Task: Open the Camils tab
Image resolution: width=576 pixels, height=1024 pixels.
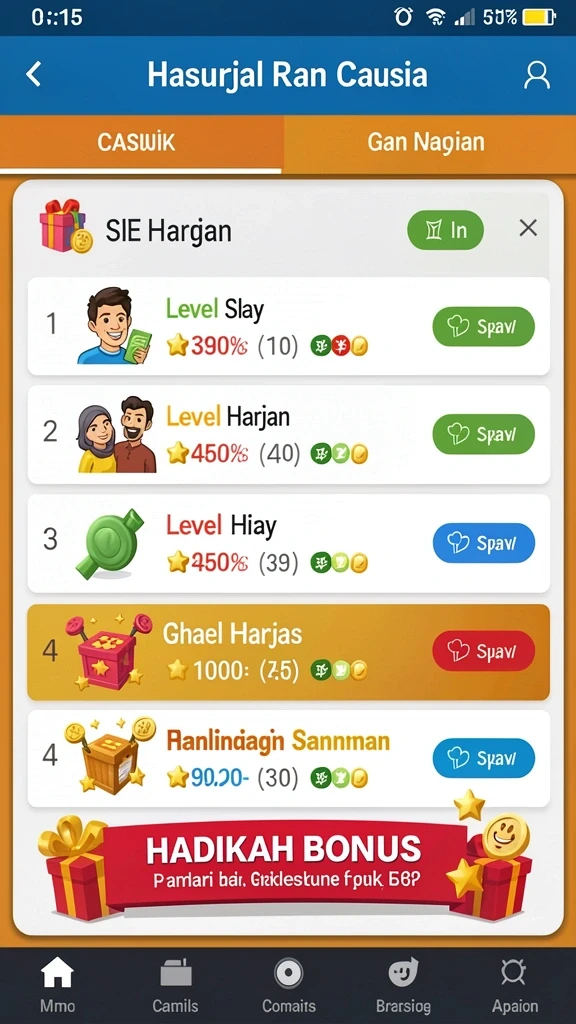Action: coord(175,986)
